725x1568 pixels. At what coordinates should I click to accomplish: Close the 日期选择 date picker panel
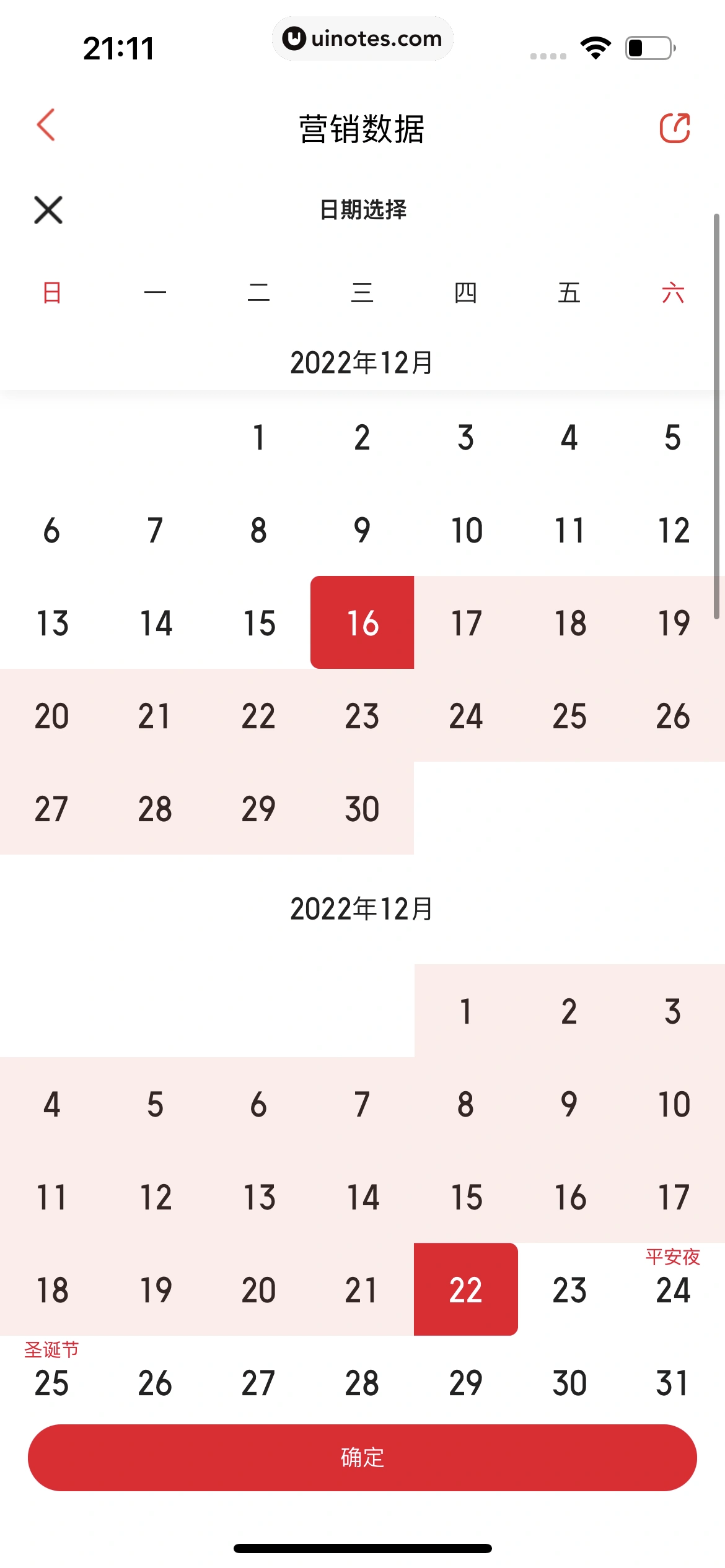48,209
